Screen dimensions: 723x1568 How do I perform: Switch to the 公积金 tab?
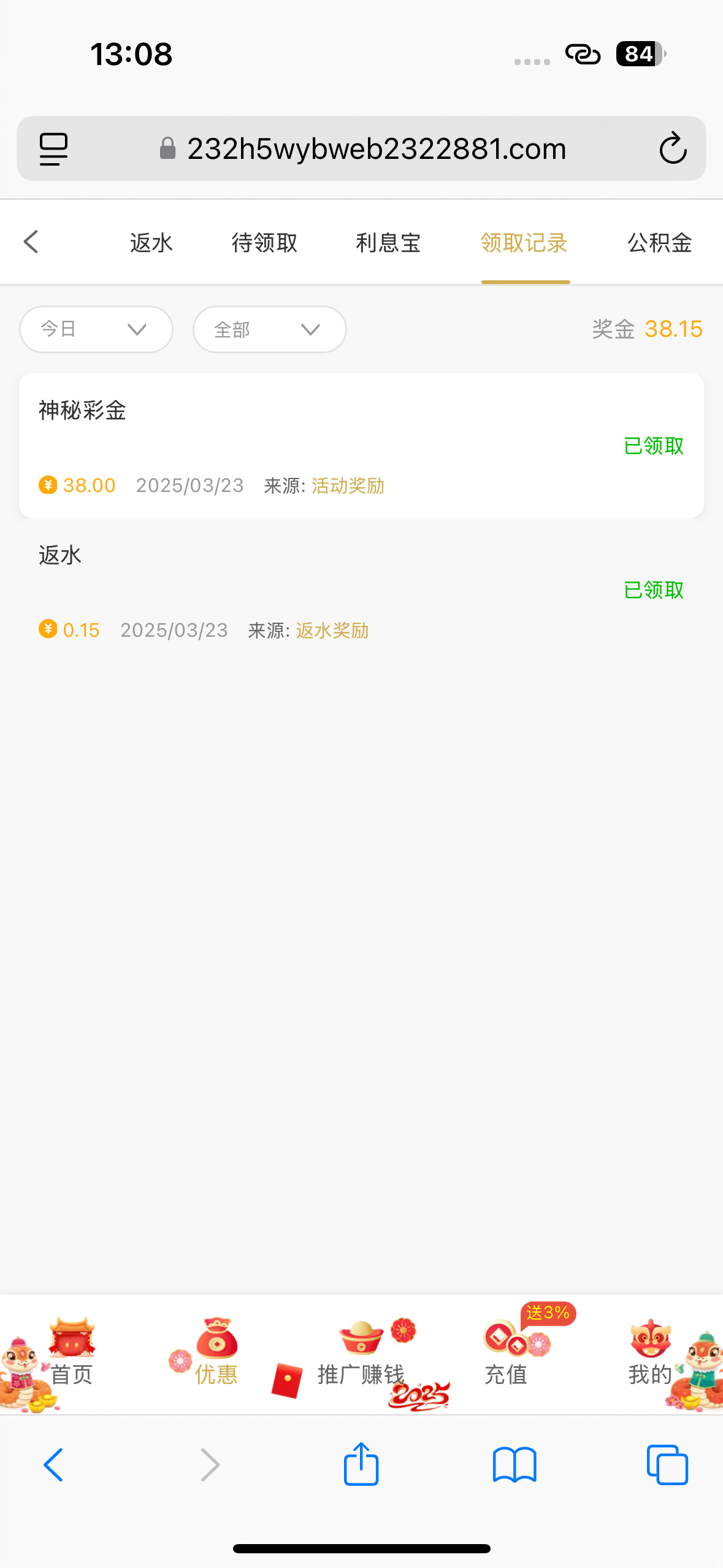659,243
